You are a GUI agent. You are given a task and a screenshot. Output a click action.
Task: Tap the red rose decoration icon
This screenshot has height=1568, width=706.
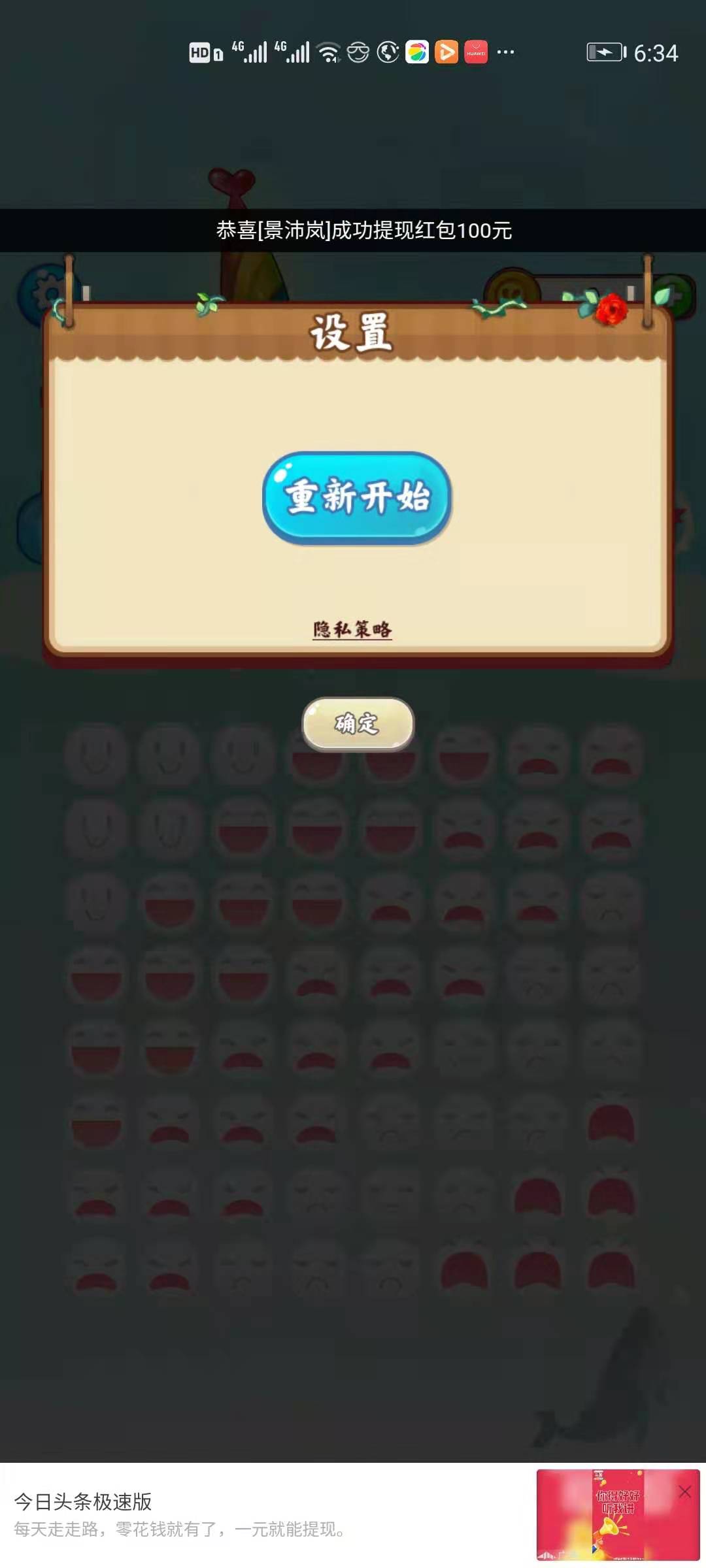click(611, 310)
